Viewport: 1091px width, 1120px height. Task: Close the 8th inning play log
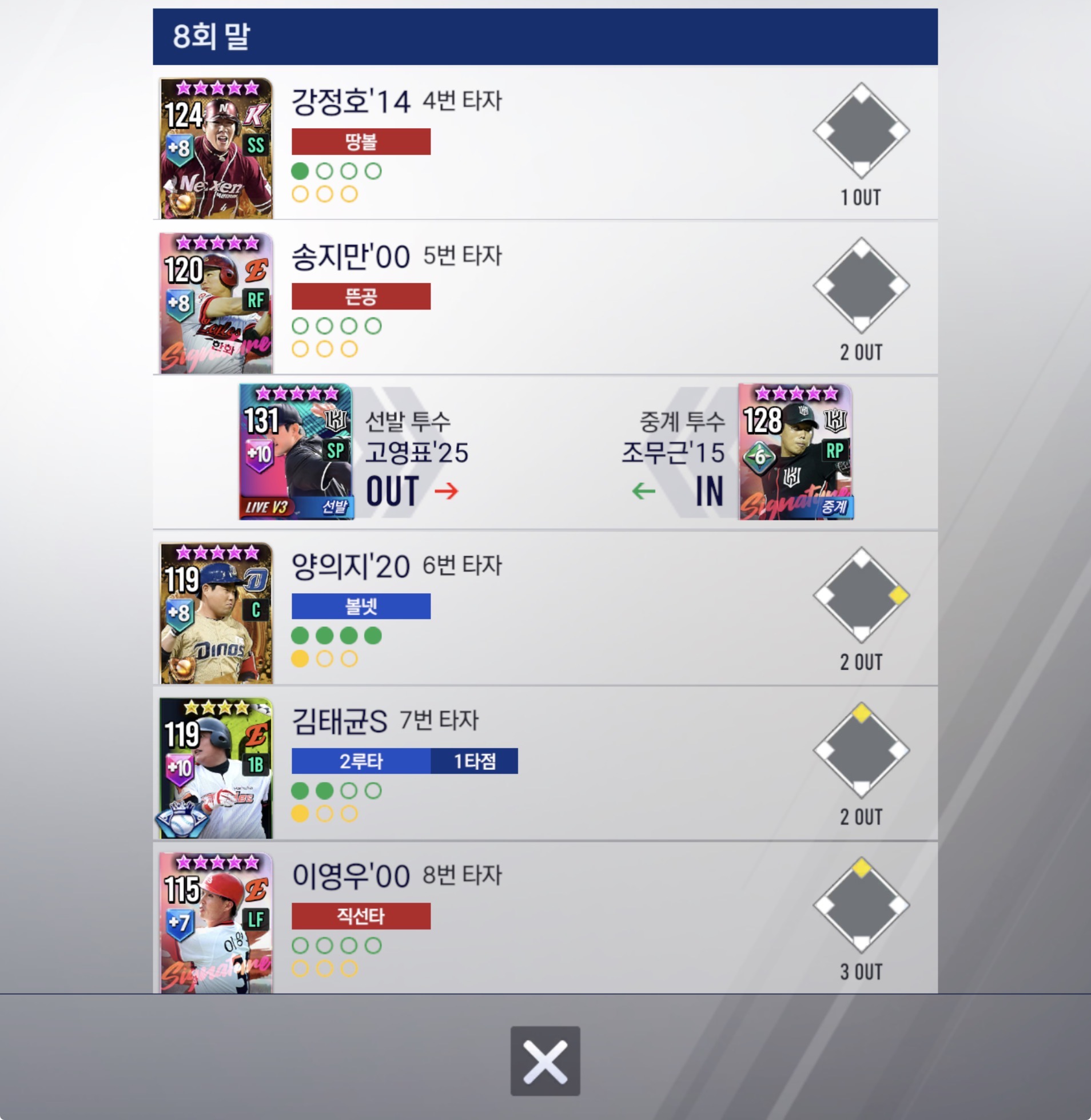545,1061
